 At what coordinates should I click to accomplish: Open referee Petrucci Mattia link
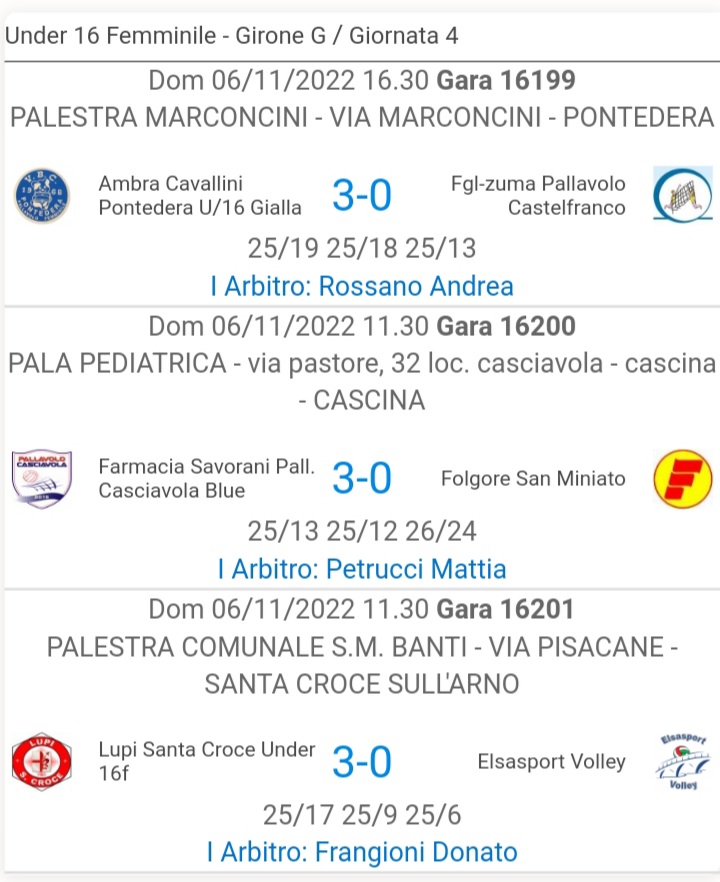point(362,569)
